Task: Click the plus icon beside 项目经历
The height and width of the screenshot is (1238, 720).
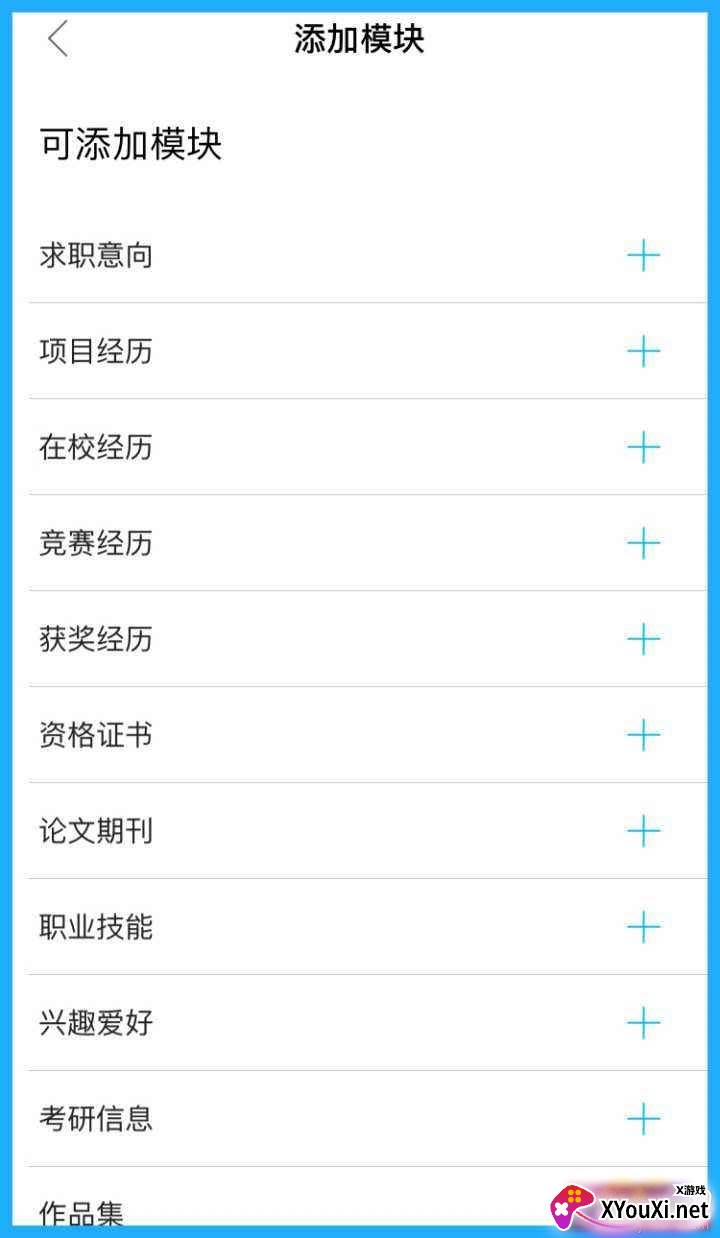Action: [x=644, y=352]
